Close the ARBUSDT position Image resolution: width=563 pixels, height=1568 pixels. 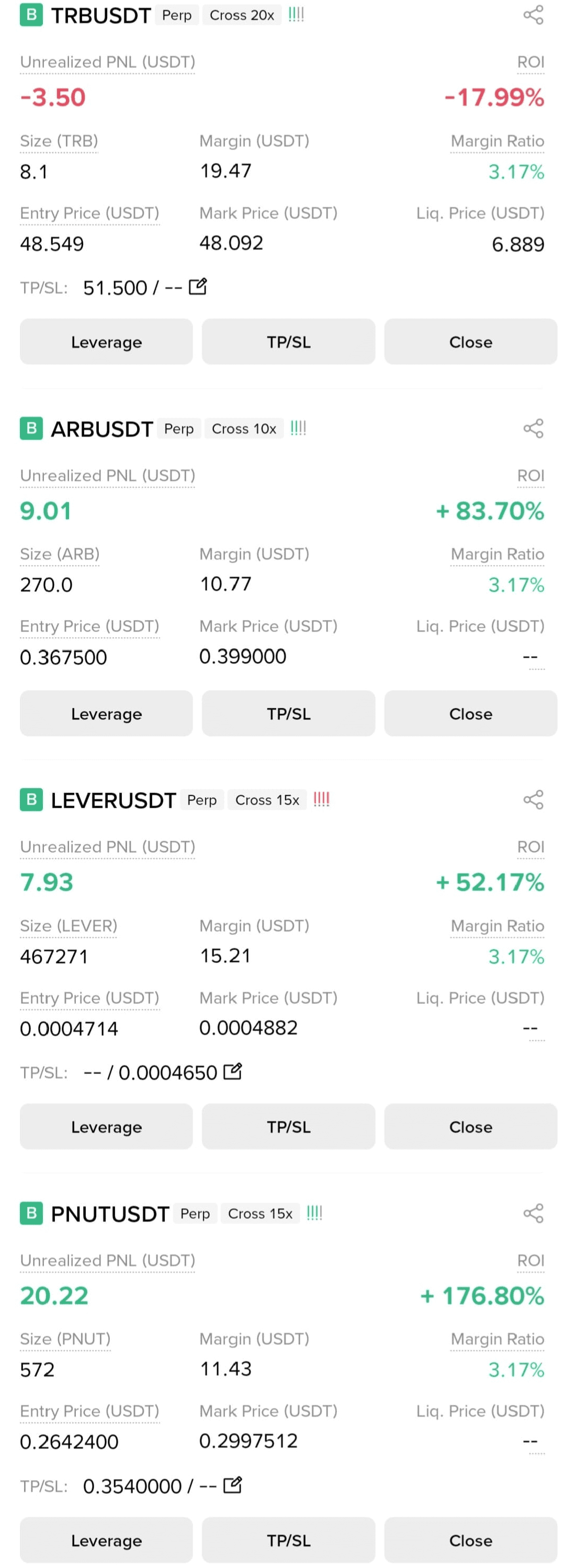click(x=470, y=714)
